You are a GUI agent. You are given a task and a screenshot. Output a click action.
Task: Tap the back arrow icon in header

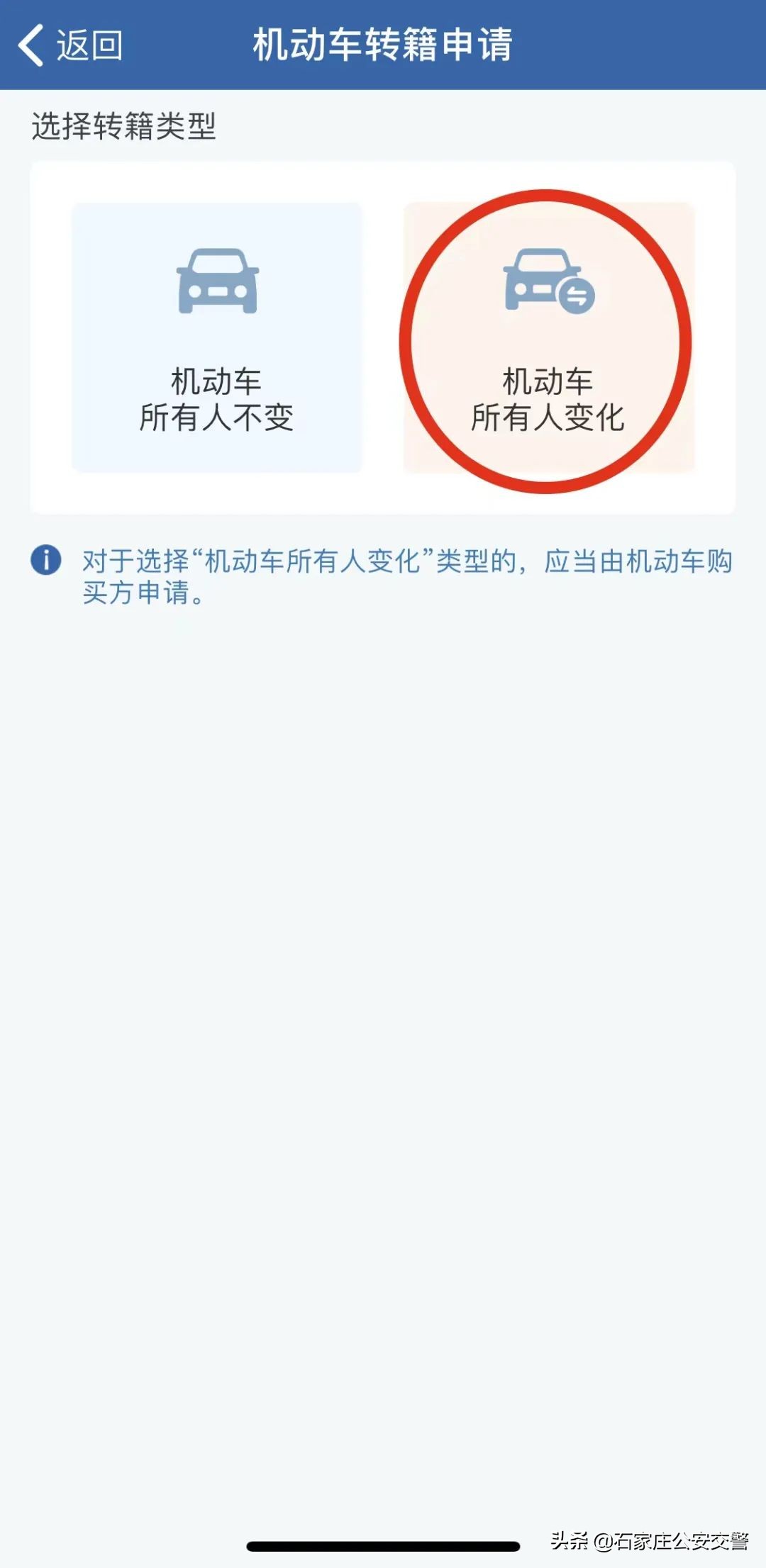point(32,44)
